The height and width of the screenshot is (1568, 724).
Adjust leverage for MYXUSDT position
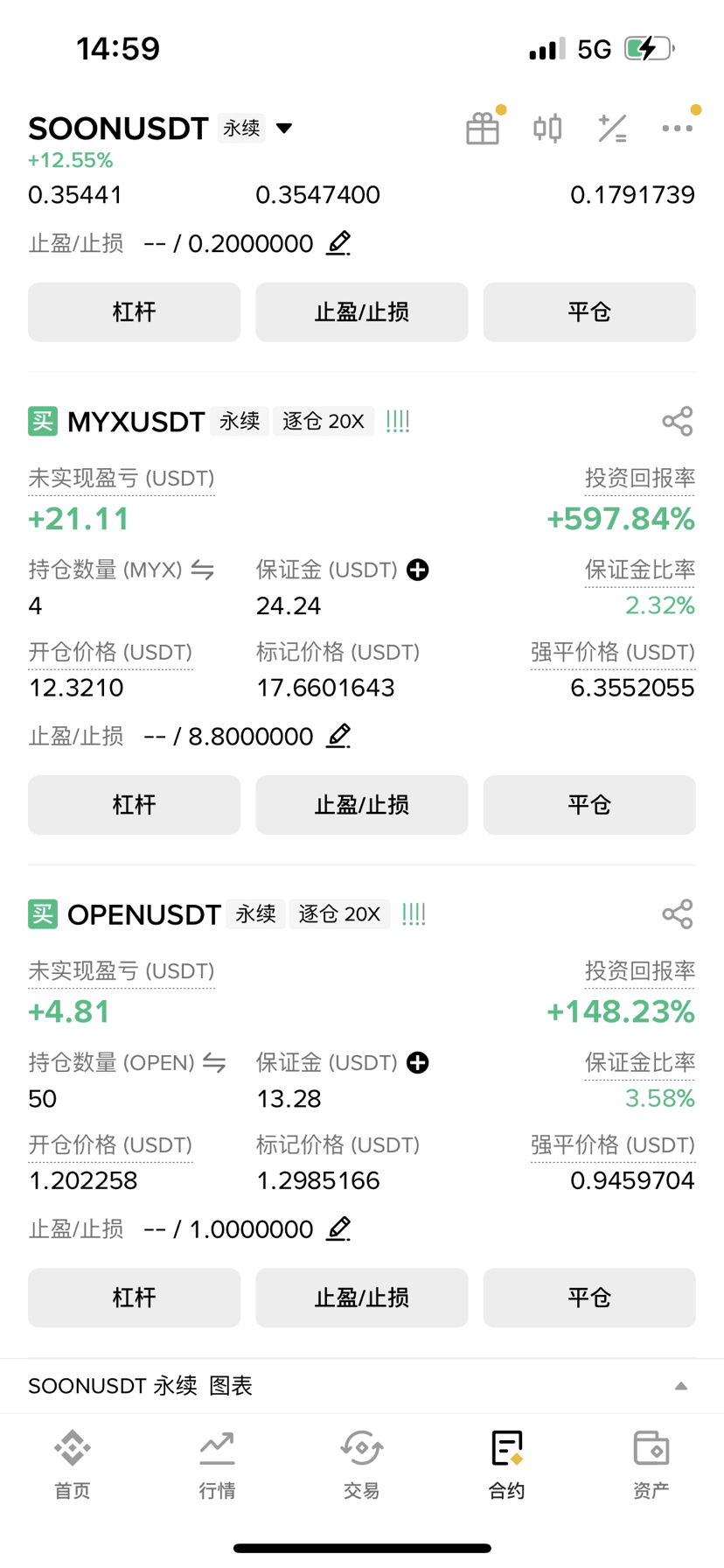pyautogui.click(x=134, y=804)
